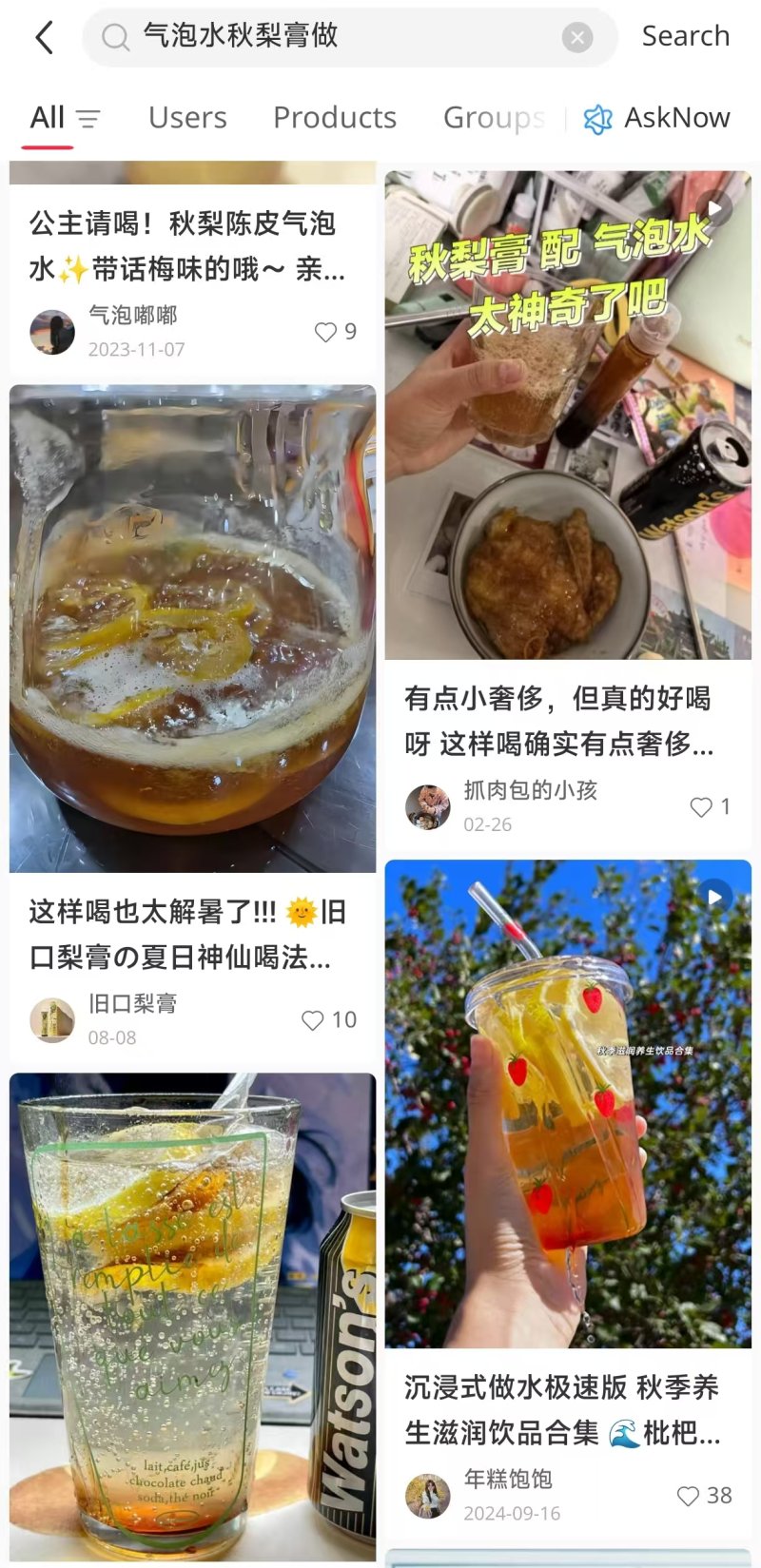Like the post by 气泡嘟嘟
The image size is (761, 1568).
pyautogui.click(x=326, y=332)
